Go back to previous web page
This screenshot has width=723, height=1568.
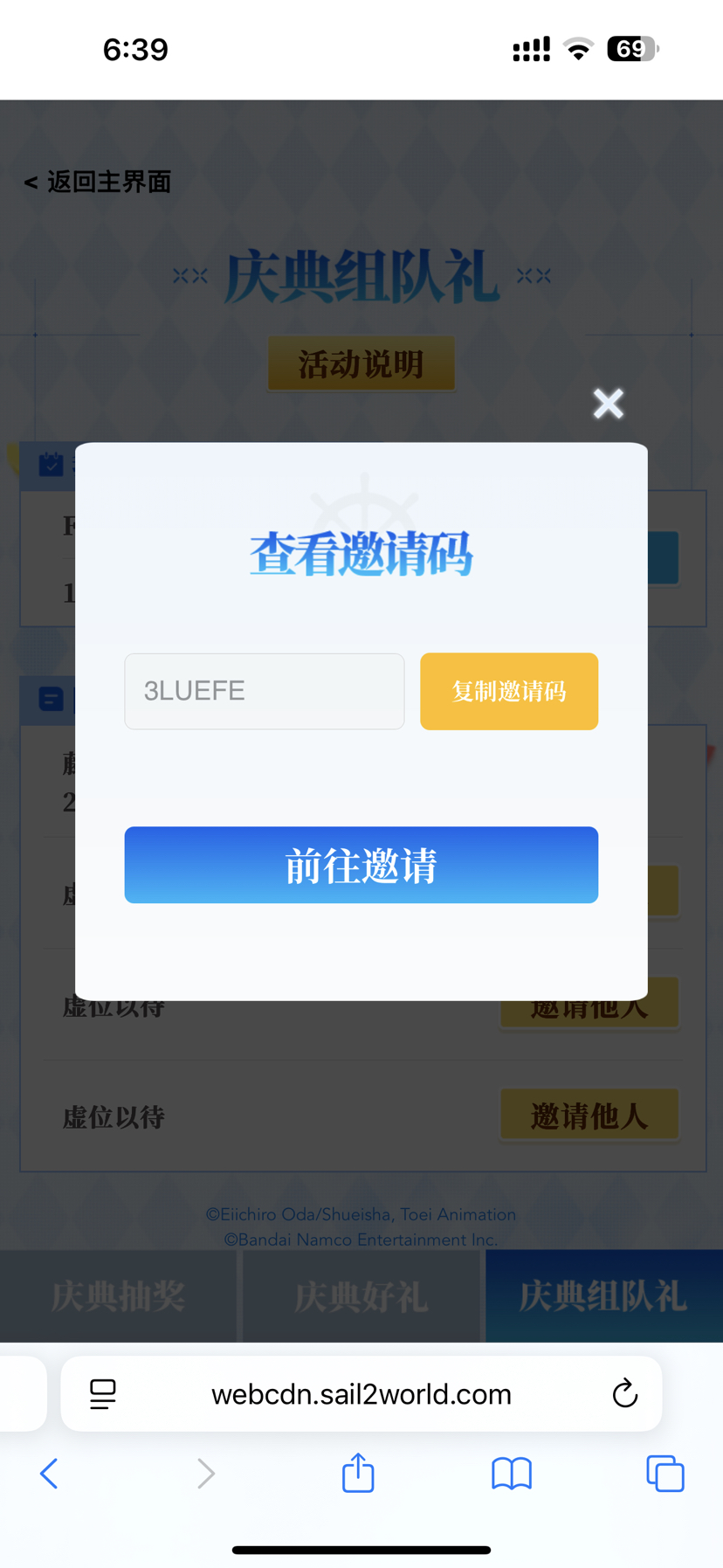pyautogui.click(x=50, y=1473)
